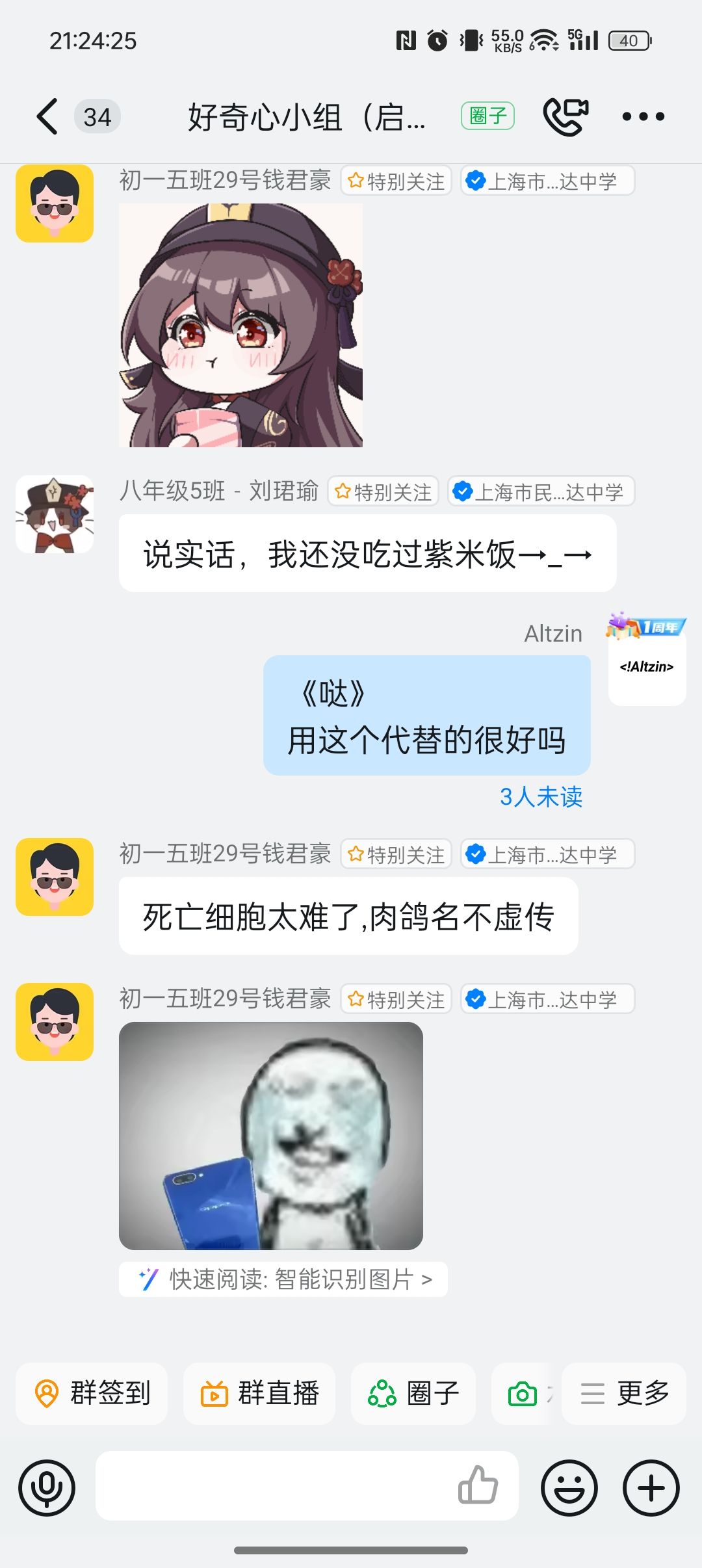The width and height of the screenshot is (702, 1568).
Task: Focus the message text field
Action: pyautogui.click(x=273, y=1486)
